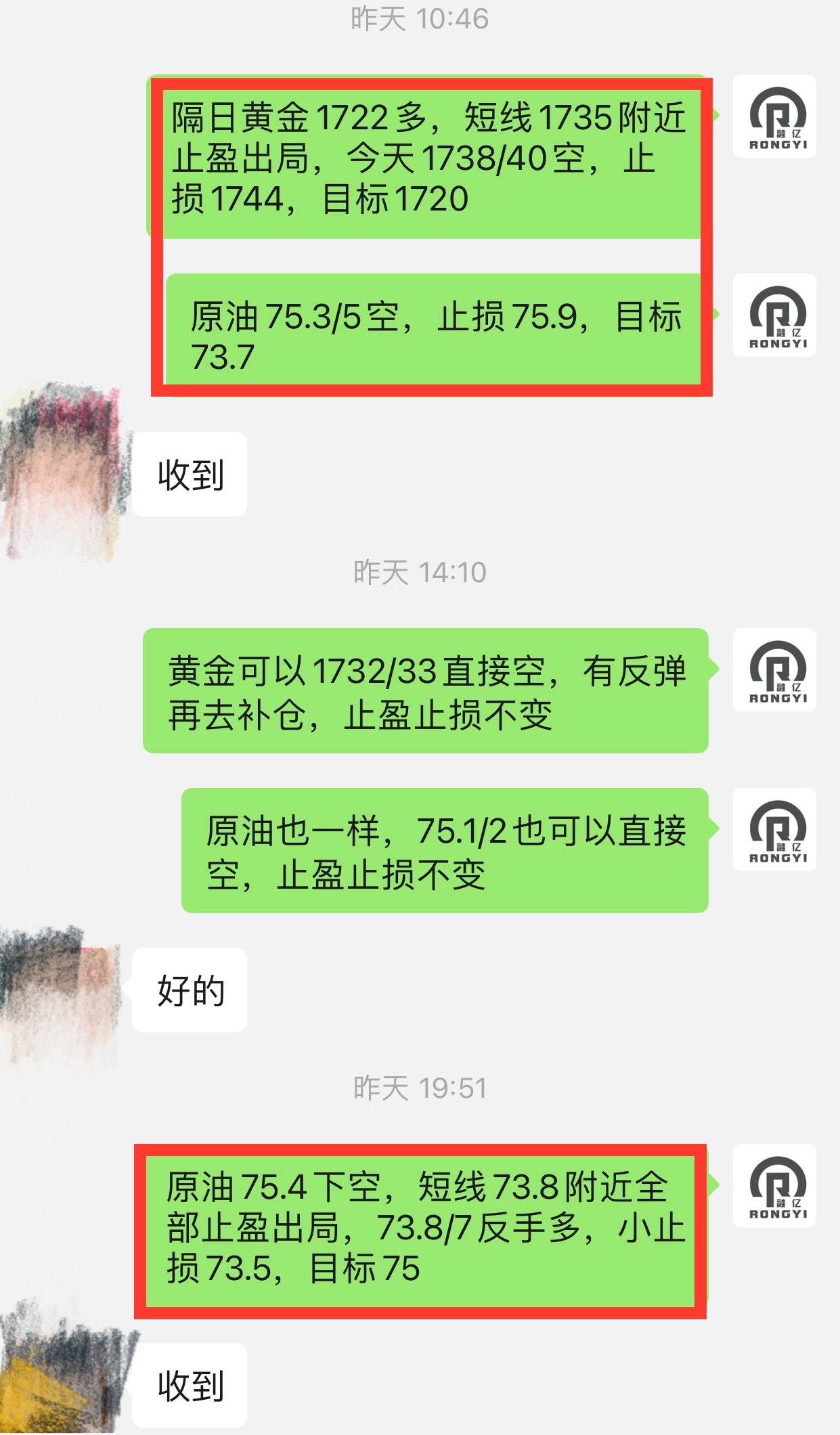840x1435 pixels.
Task: Open RONGYI avatar beside the 隔日黄金1722多 message
Action: coord(774,116)
